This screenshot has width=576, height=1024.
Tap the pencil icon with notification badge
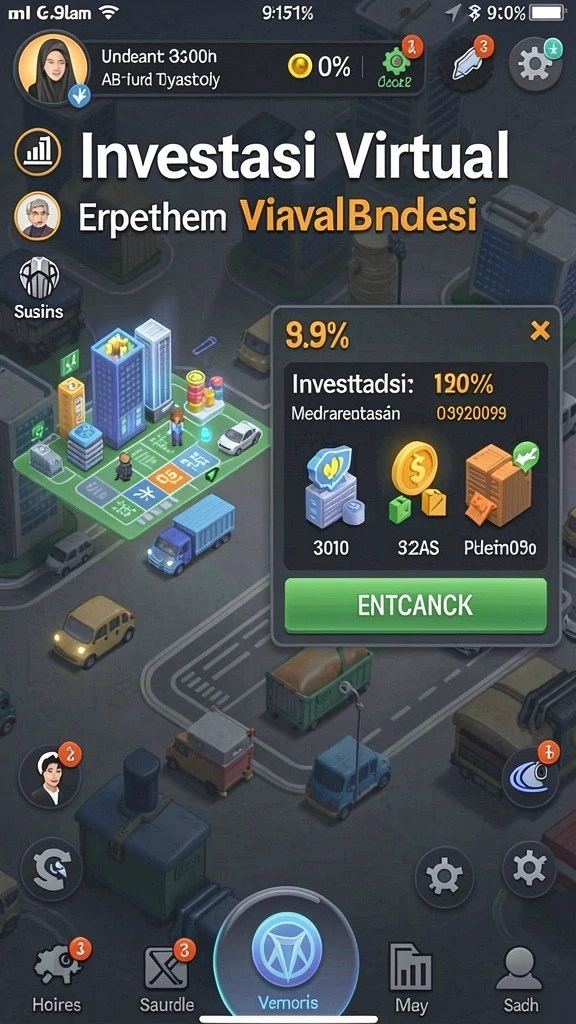point(468,64)
